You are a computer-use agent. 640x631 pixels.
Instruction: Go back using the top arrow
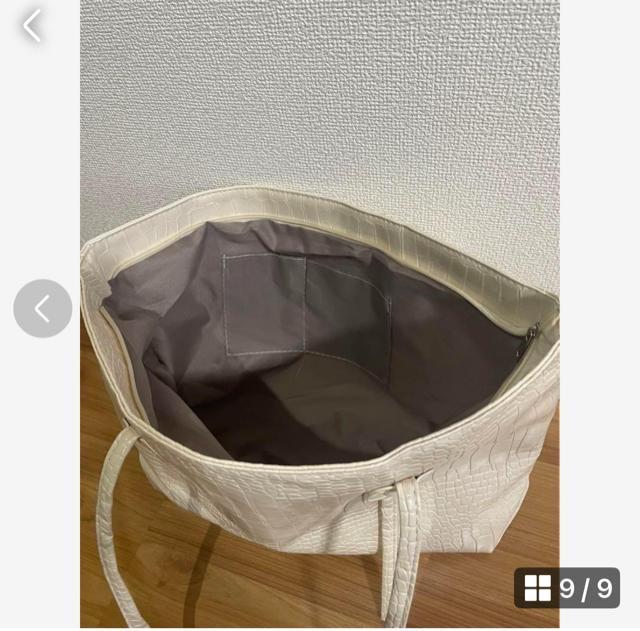tap(32, 26)
